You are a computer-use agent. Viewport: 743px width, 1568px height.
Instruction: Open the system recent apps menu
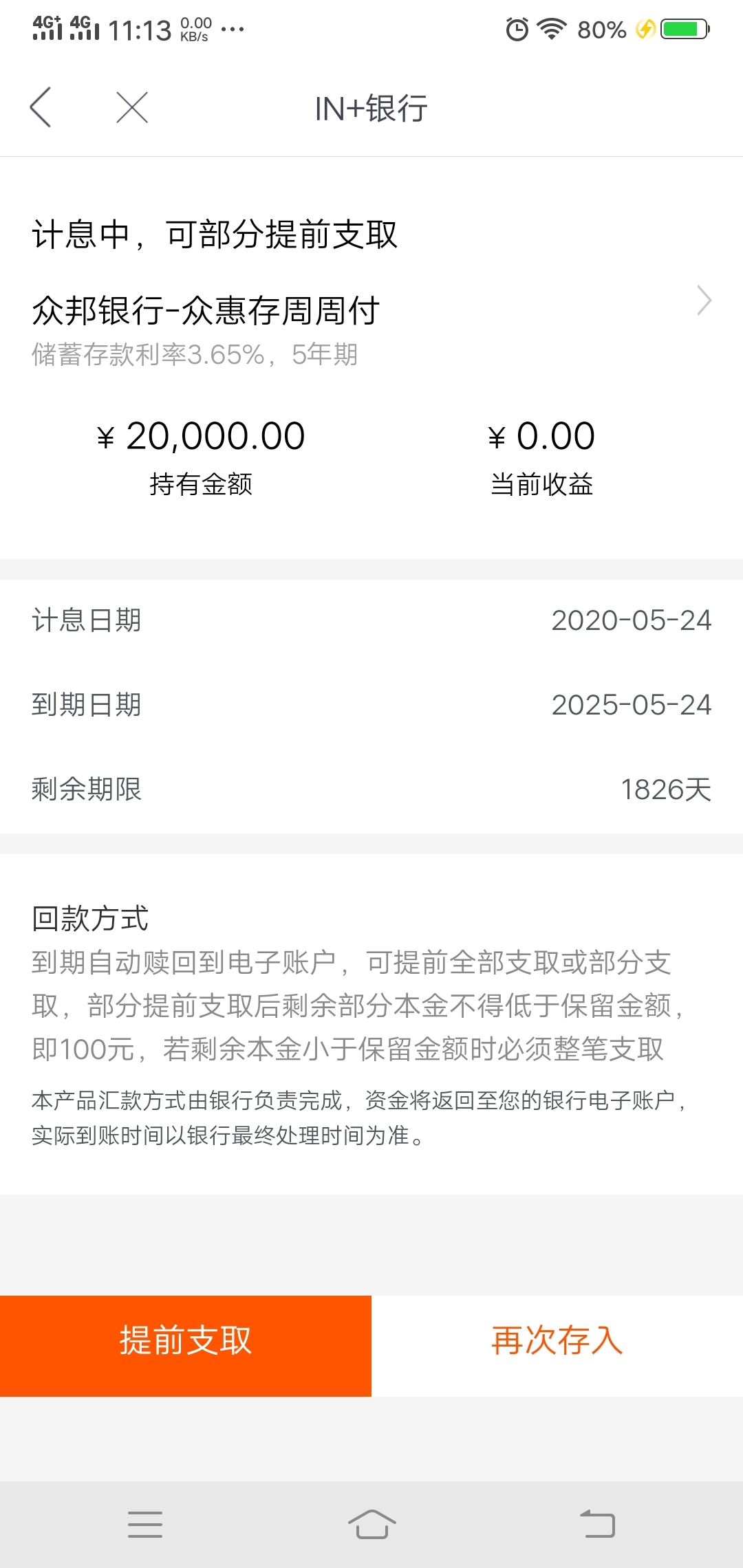pyautogui.click(x=145, y=1524)
